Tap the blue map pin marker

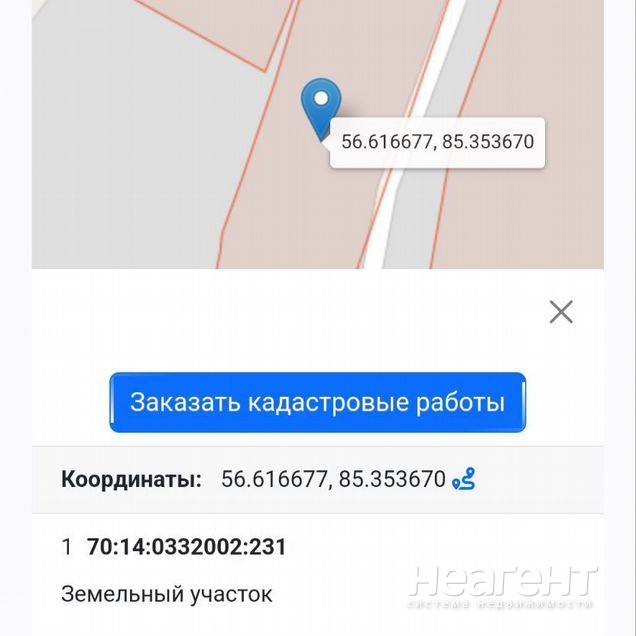[x=321, y=106]
